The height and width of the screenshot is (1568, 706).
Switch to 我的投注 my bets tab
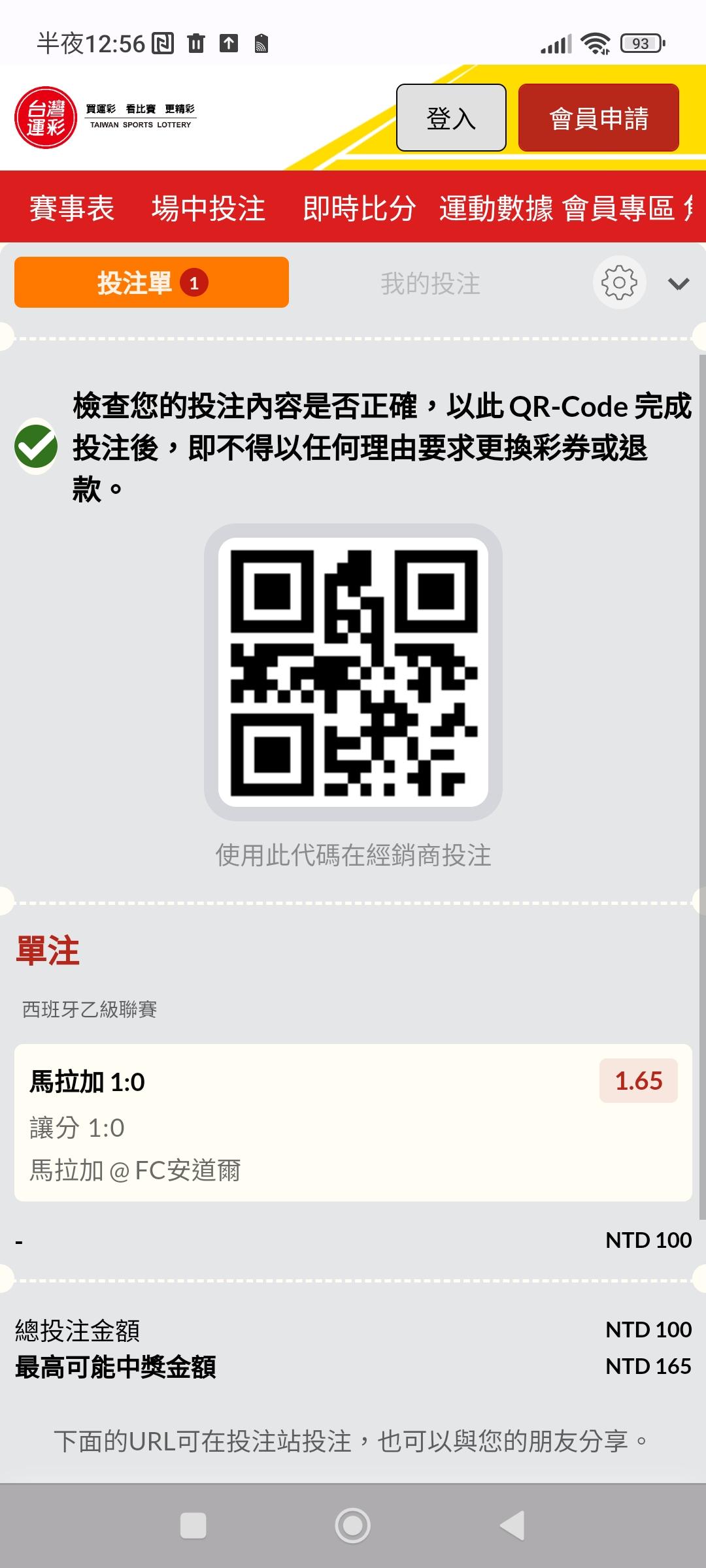(431, 284)
